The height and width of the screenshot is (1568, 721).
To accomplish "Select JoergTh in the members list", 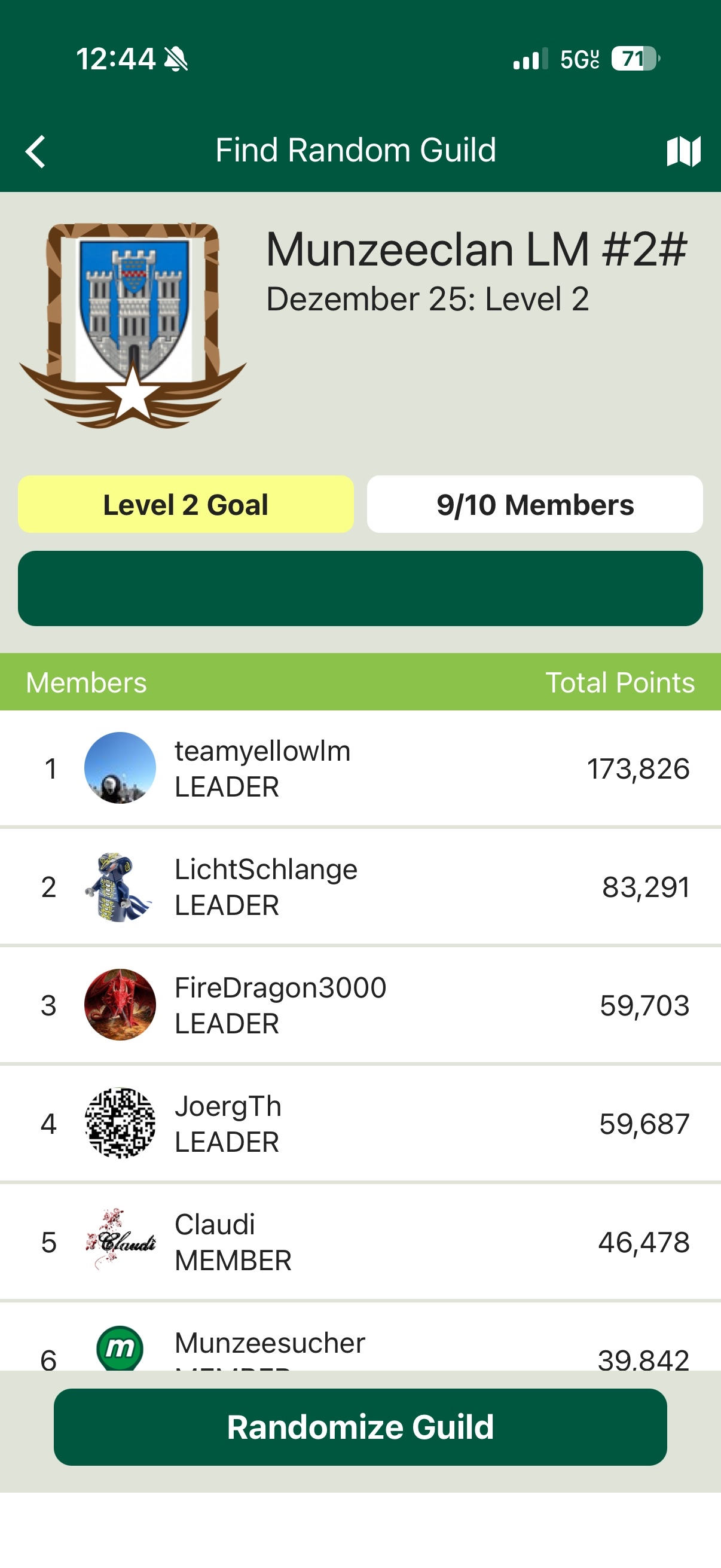I will point(360,1124).
